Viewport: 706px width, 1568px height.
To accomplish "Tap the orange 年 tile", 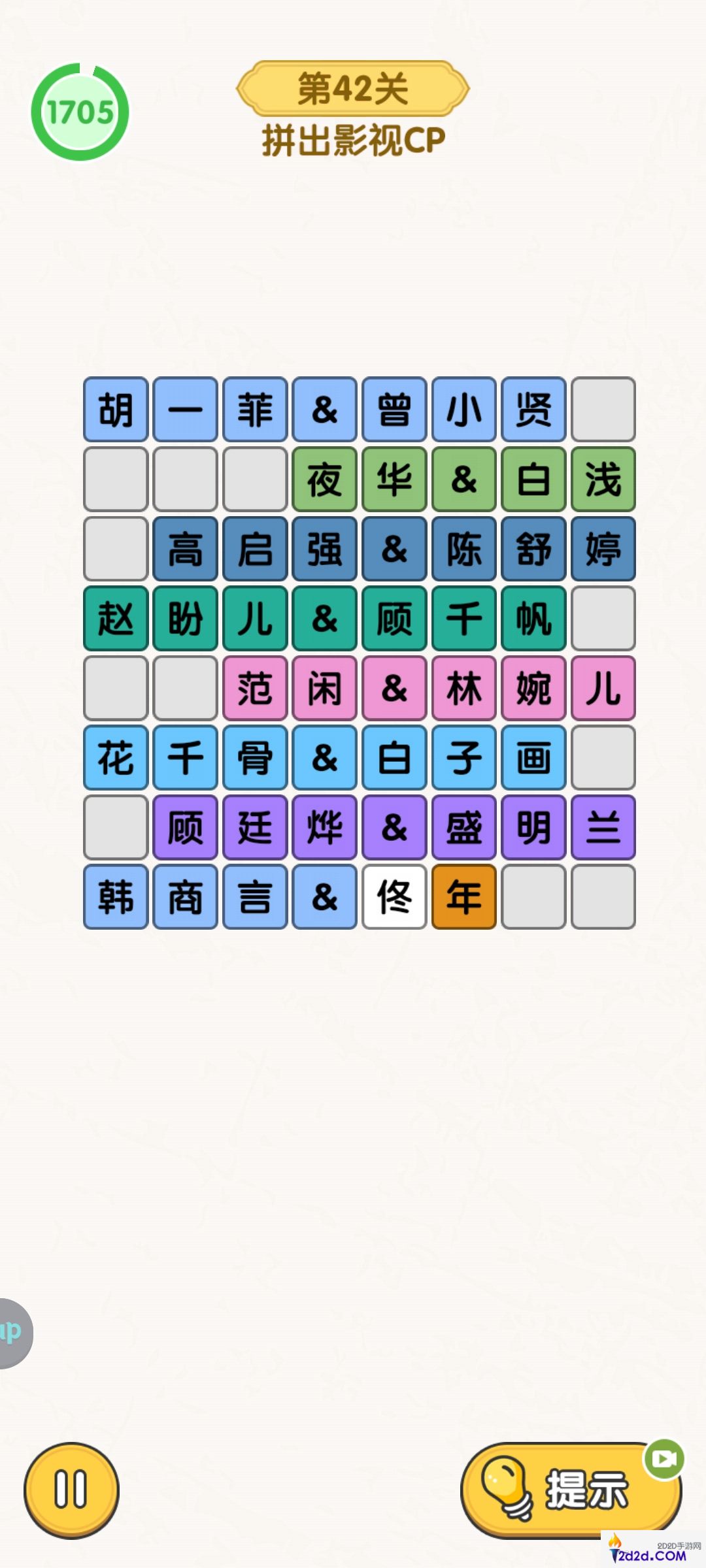I will click(x=464, y=897).
